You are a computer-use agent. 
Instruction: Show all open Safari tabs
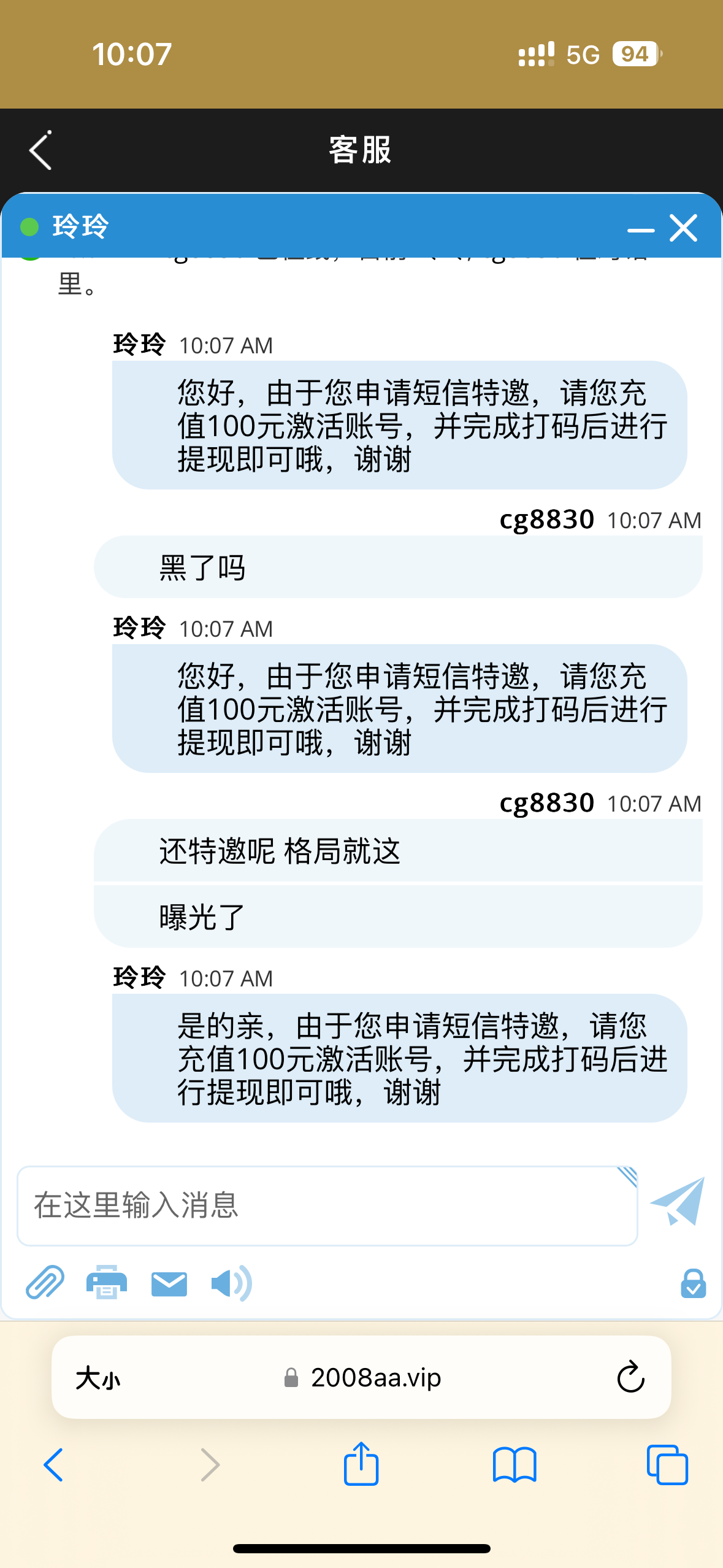coord(667,1465)
